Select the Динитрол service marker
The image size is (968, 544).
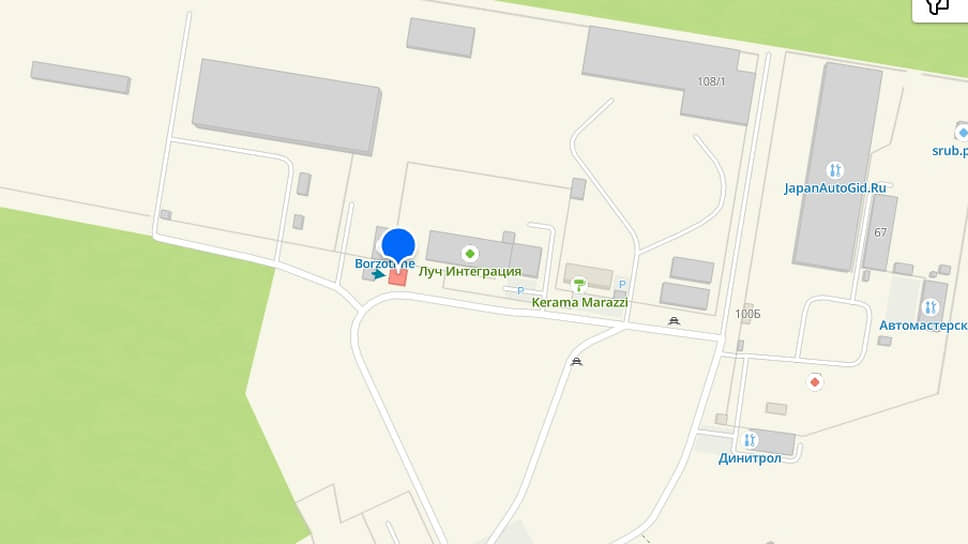[x=750, y=440]
